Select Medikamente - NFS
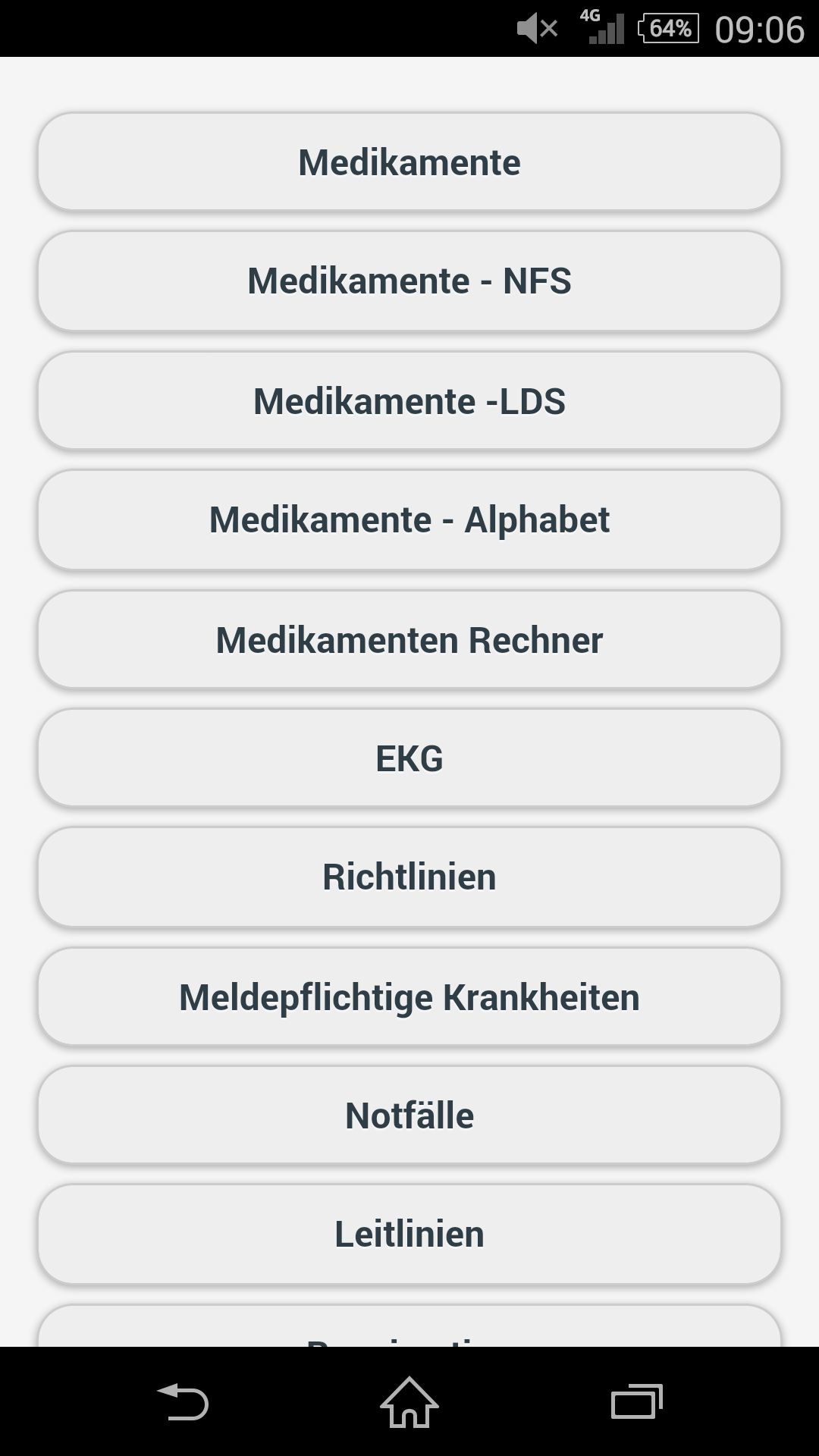Screen dimensions: 819x1456 409,281
